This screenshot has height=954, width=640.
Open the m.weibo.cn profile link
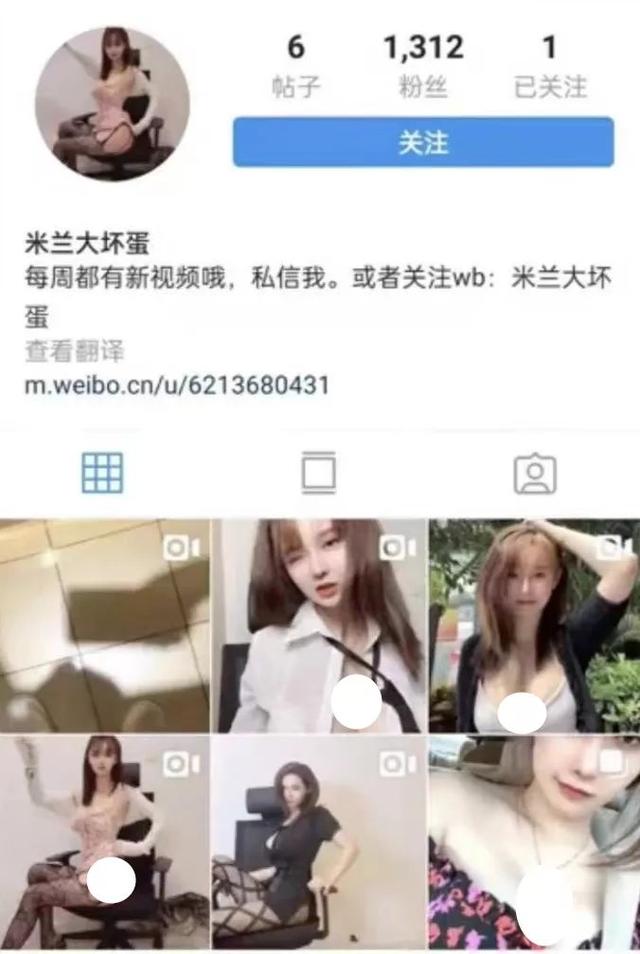(177, 385)
